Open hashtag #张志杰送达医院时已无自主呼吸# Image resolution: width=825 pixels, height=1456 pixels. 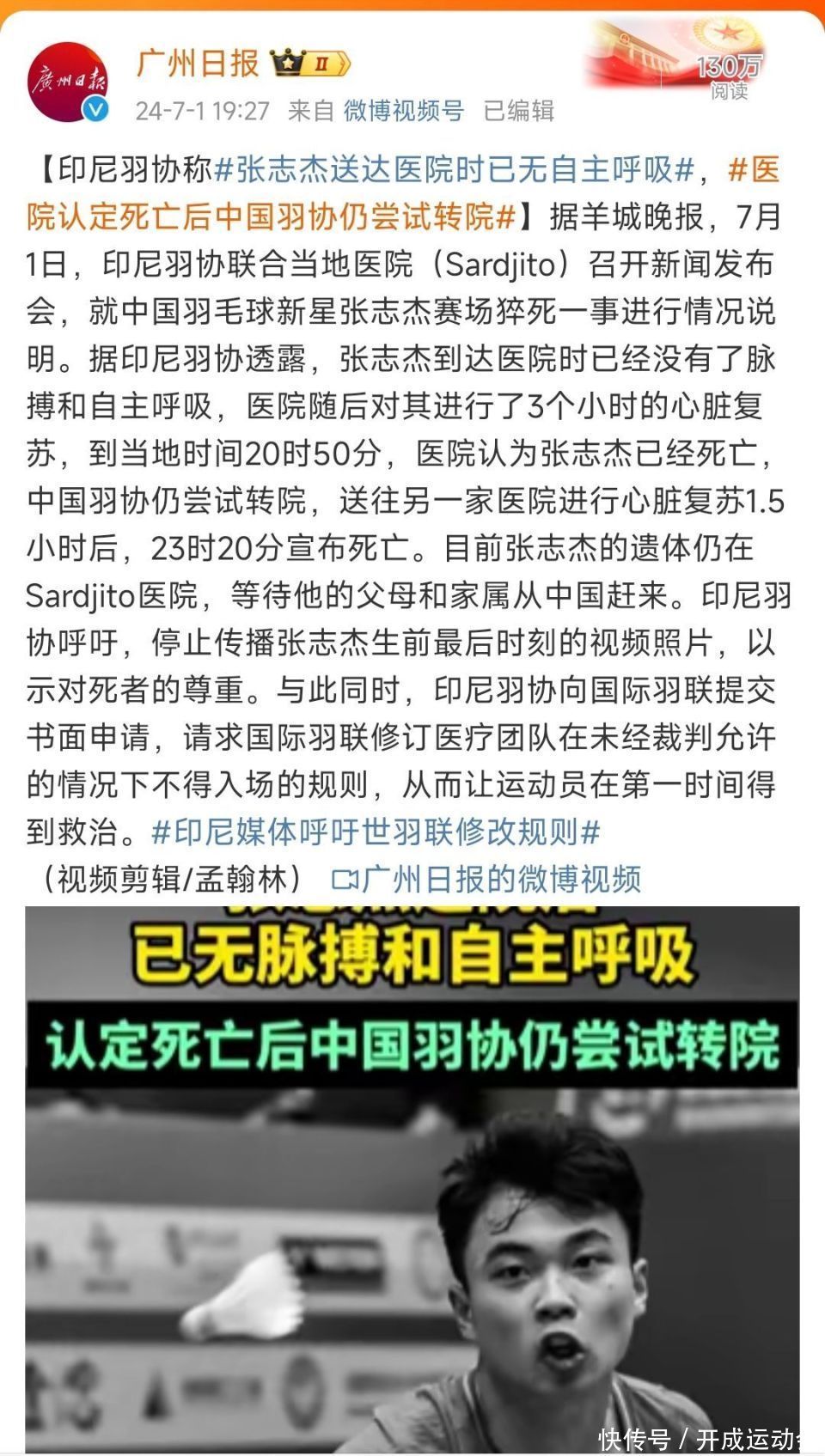coord(454,170)
